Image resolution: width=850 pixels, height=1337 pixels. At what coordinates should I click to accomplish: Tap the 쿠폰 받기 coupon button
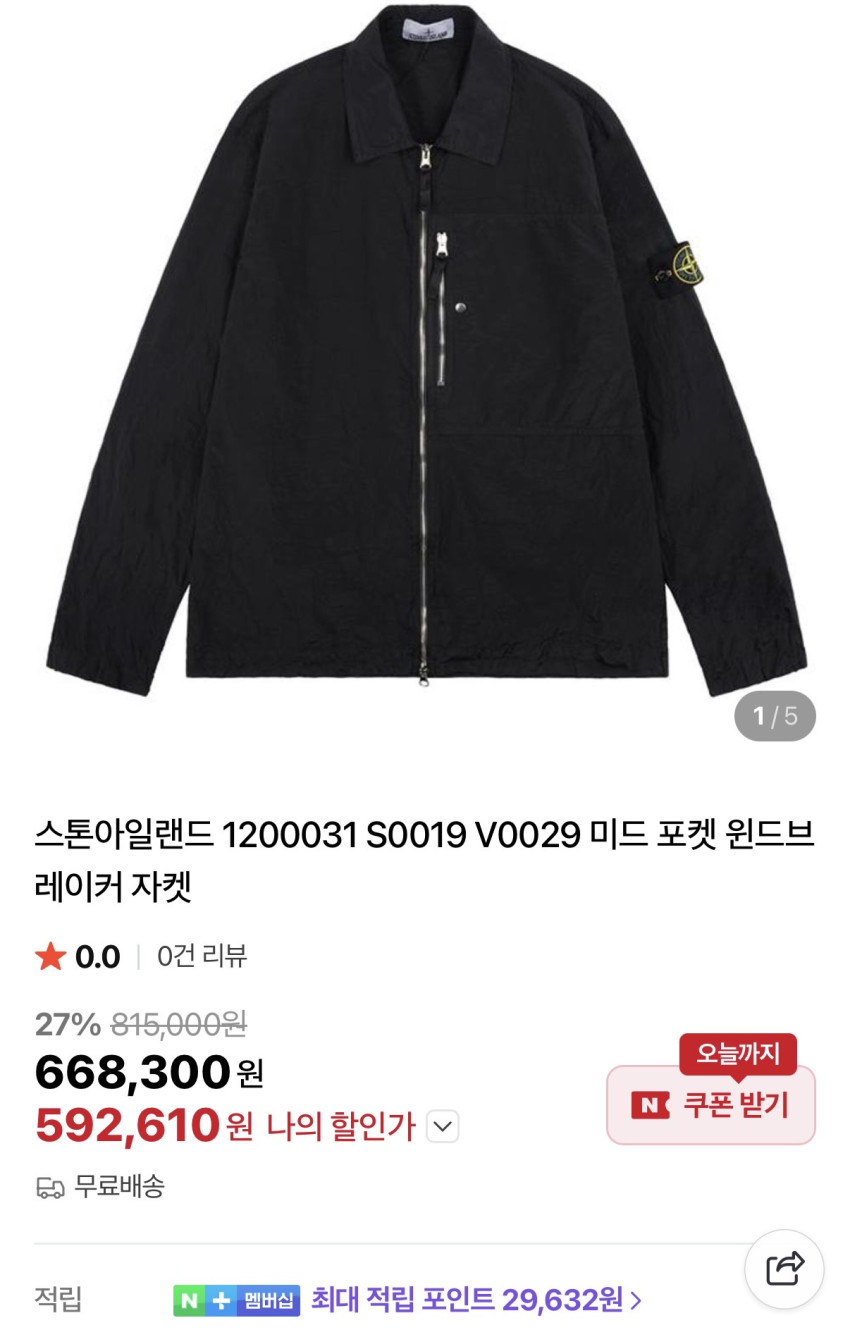click(711, 1105)
